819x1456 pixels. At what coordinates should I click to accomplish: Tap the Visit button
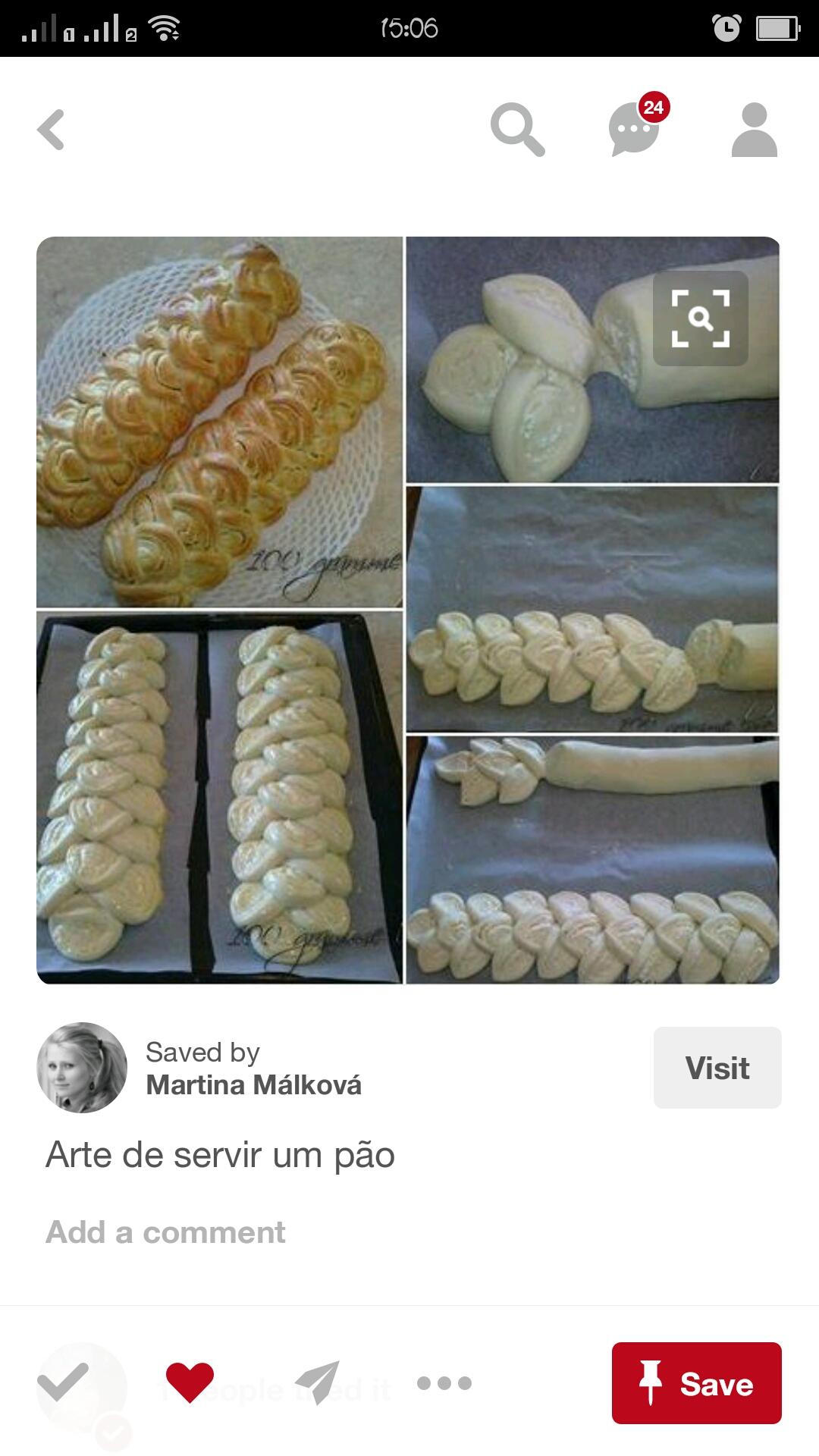point(716,1067)
